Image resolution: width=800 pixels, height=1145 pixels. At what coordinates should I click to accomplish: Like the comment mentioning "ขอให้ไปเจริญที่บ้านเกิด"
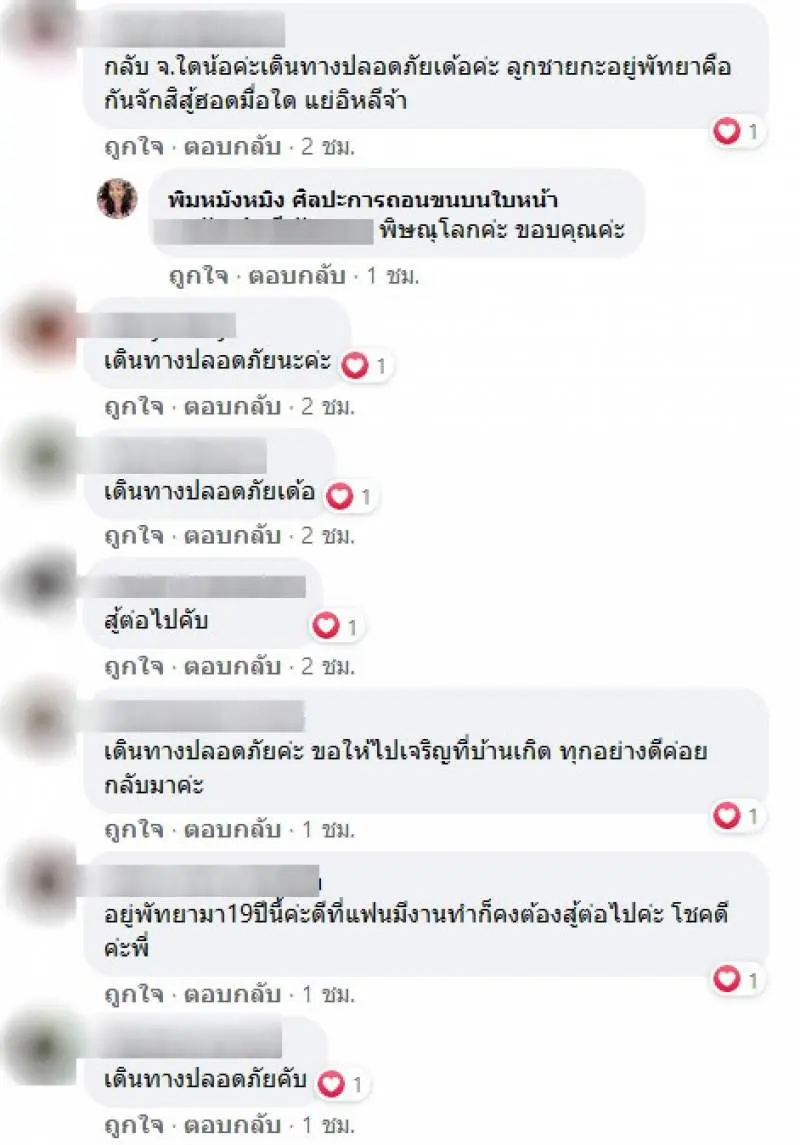(127, 829)
